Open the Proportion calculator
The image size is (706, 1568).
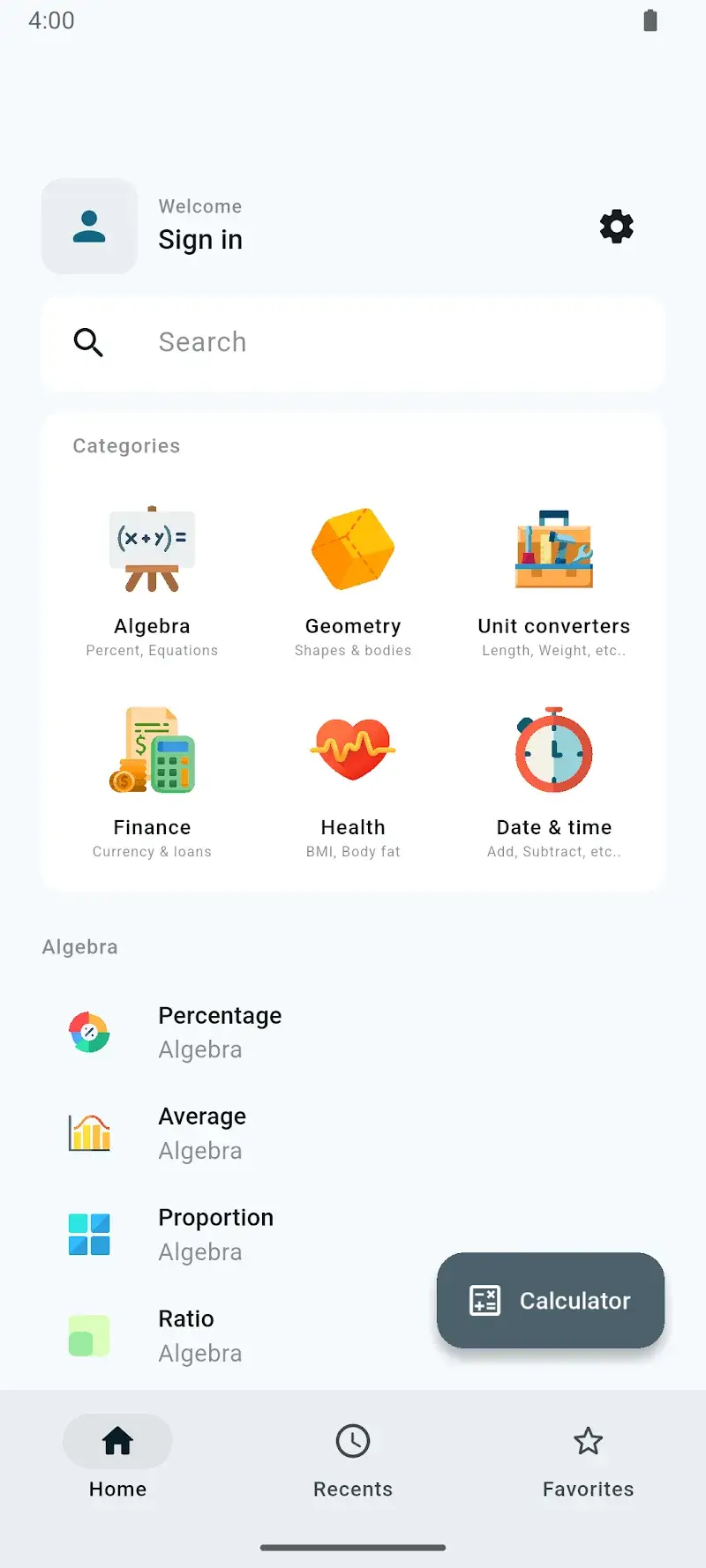[x=215, y=1234]
